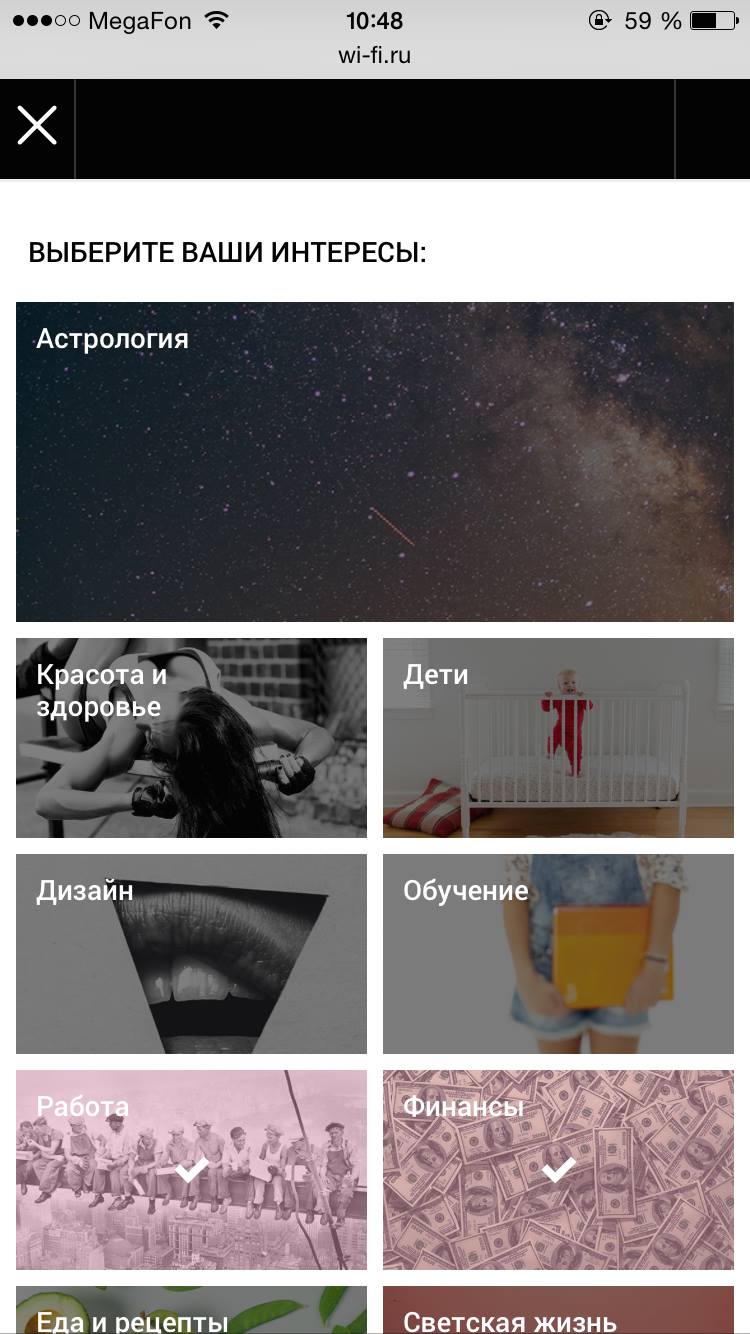Uncheck the Финансы interest tile

[x=558, y=1169]
